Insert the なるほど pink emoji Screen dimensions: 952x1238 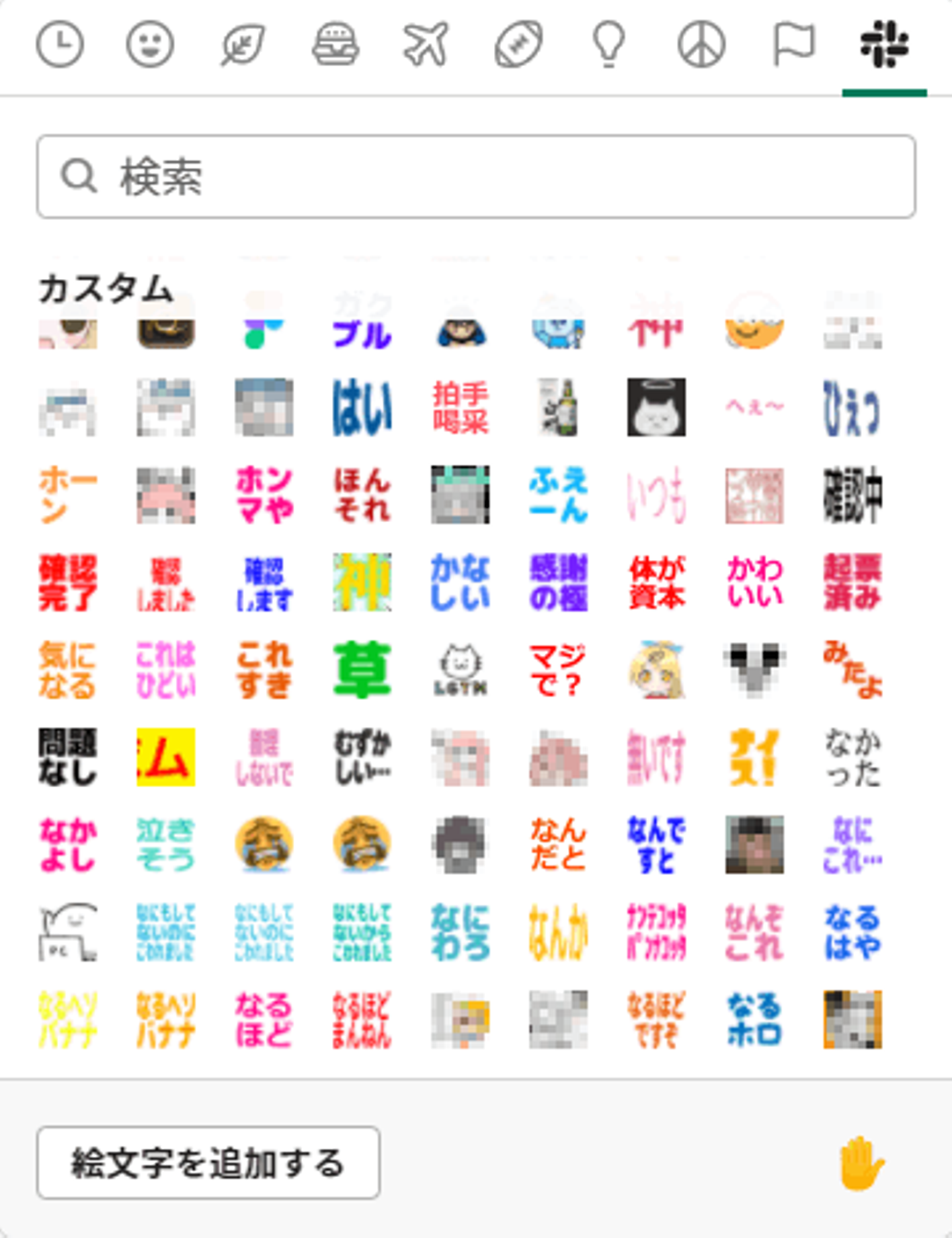264,1019
